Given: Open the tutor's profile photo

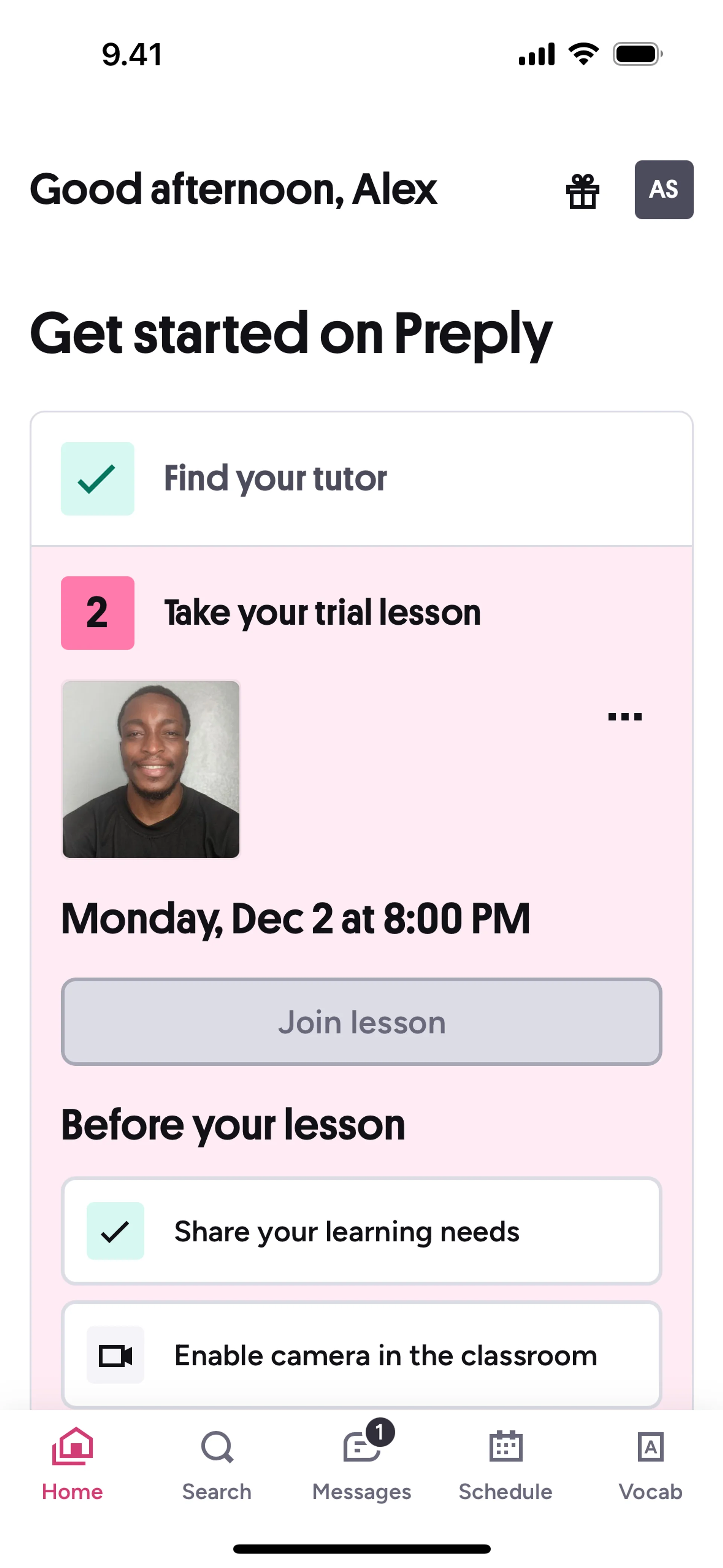Looking at the screenshot, I should (151, 769).
